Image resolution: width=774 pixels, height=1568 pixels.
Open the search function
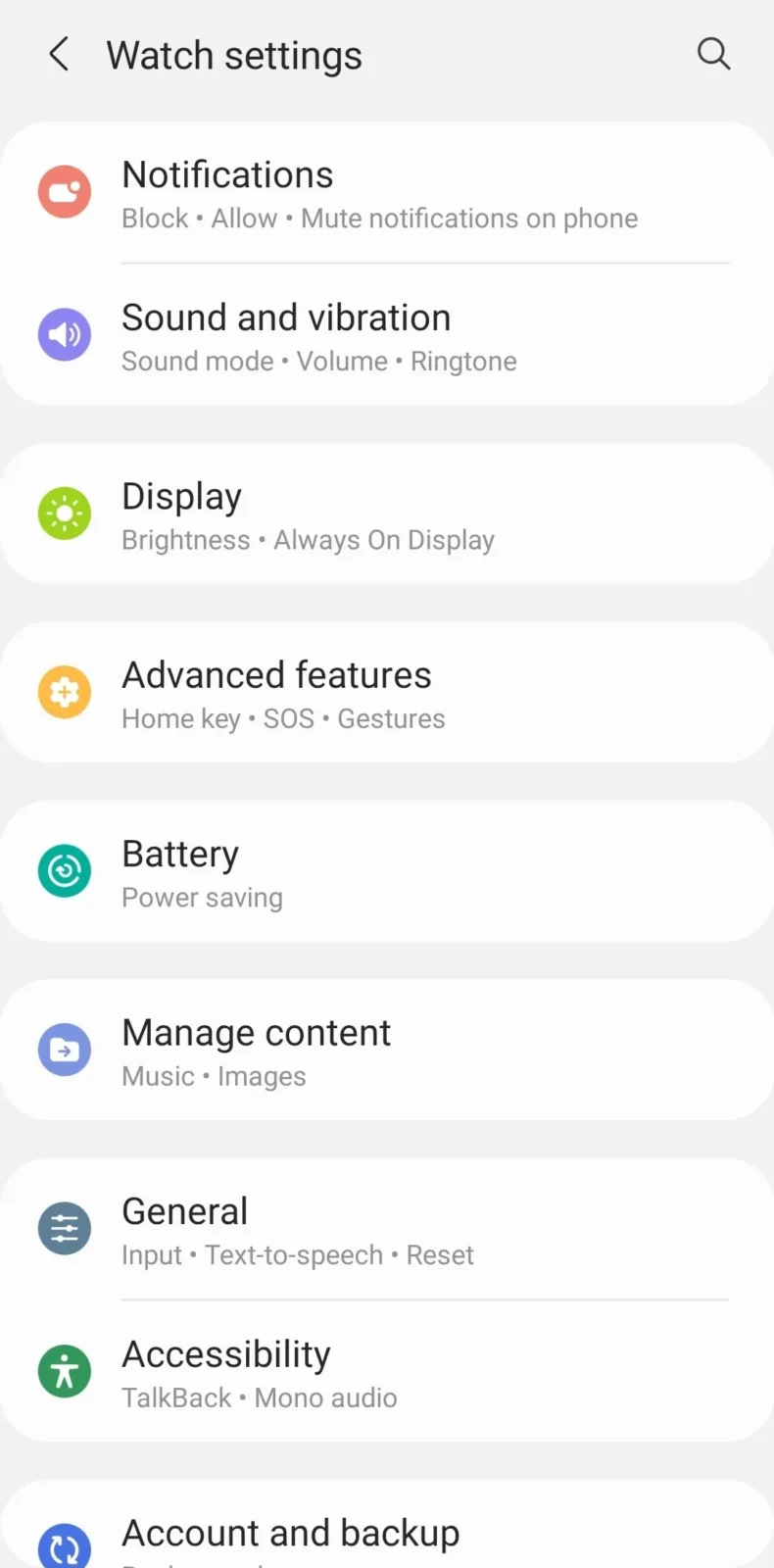click(713, 54)
